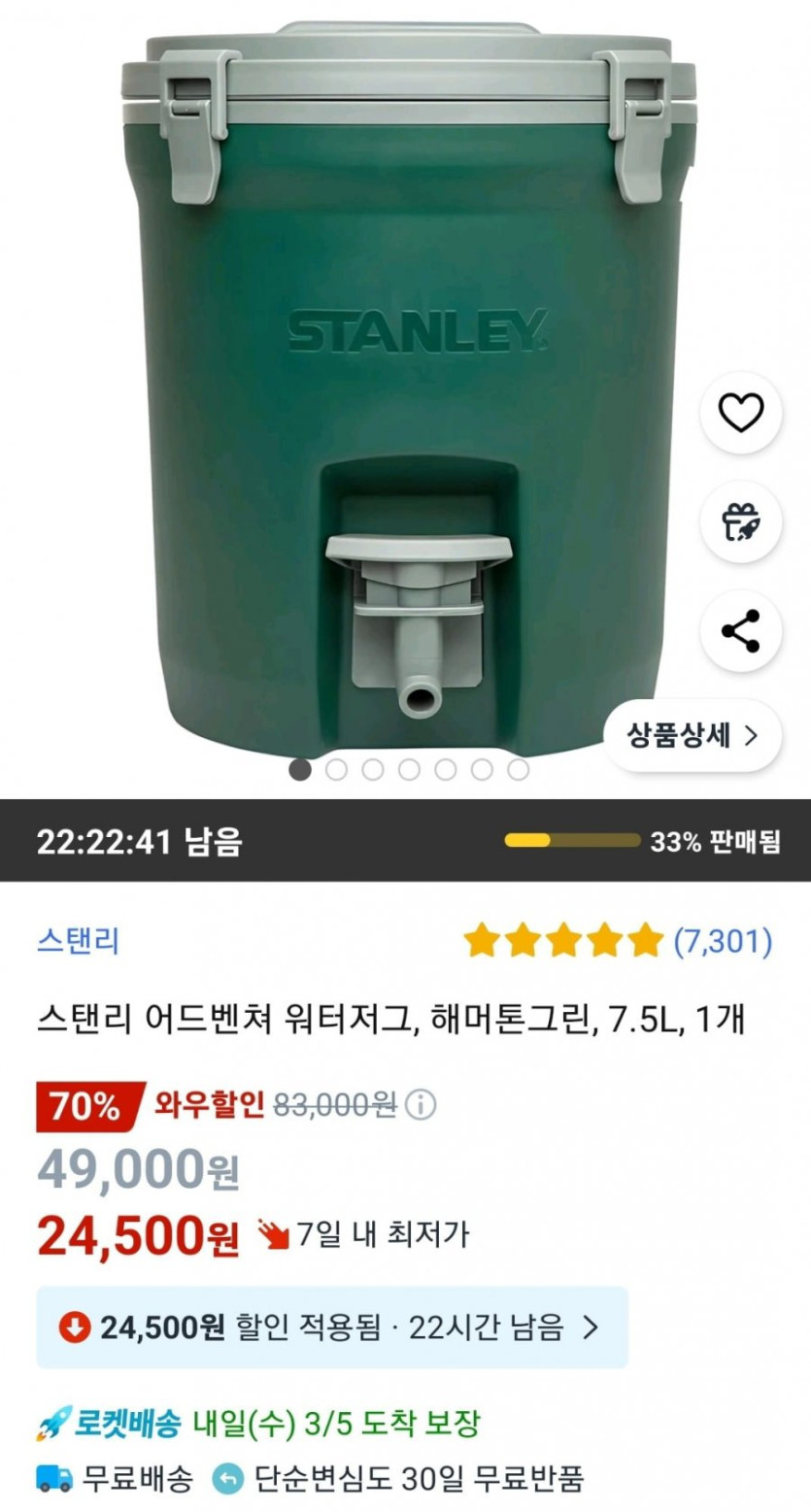Expand the 24,500원 할인 적용됨 banner
Viewport: 811px width, 1512px height.
pyautogui.click(x=332, y=1327)
